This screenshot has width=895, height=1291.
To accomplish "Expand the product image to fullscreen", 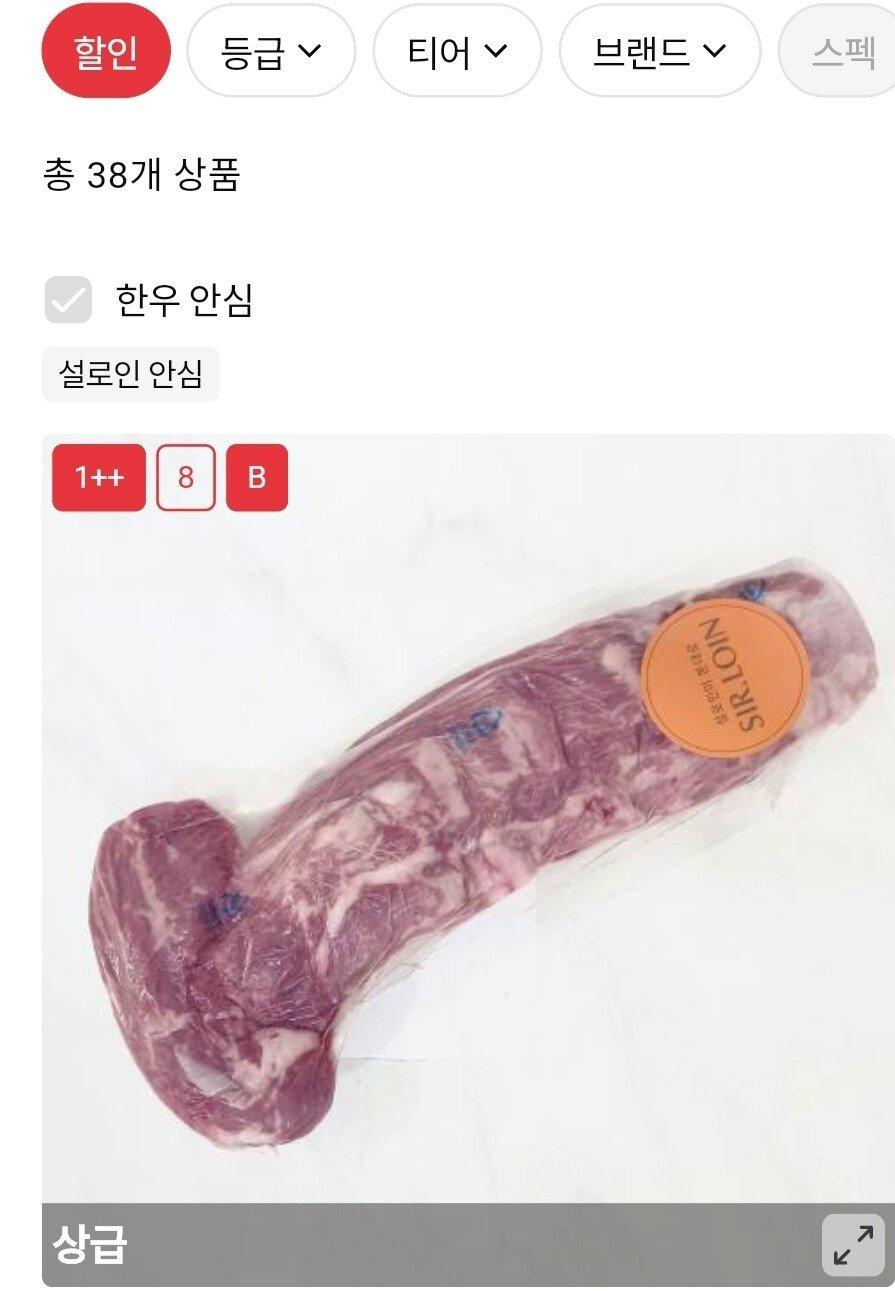I will click(x=853, y=1245).
